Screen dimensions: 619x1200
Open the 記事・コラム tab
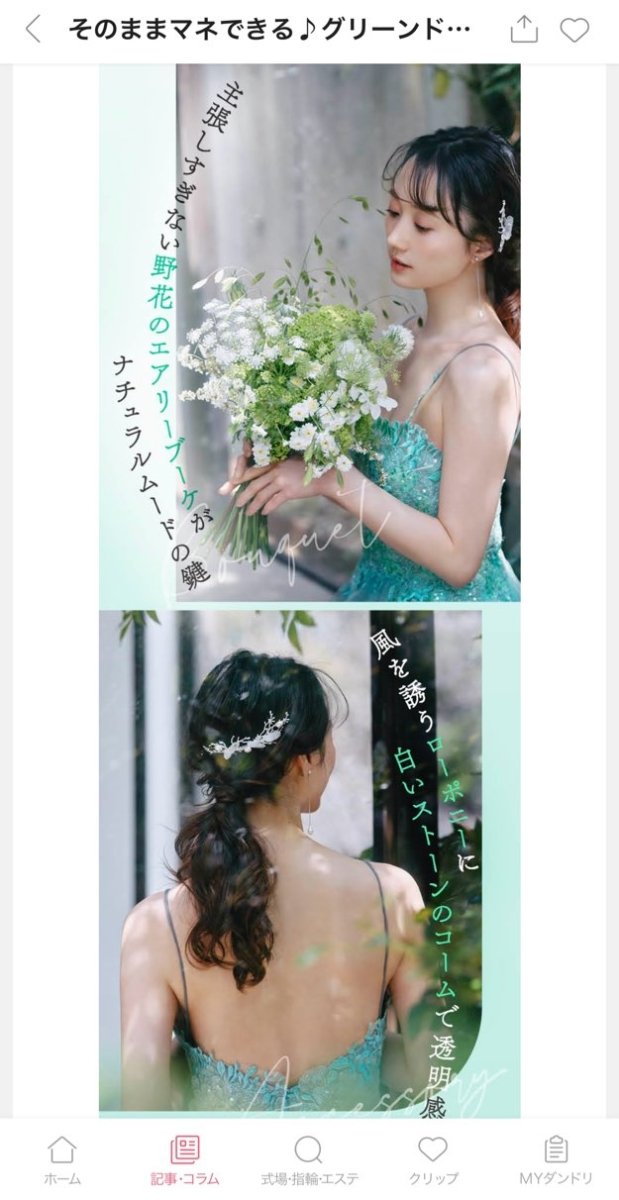(x=185, y=1159)
